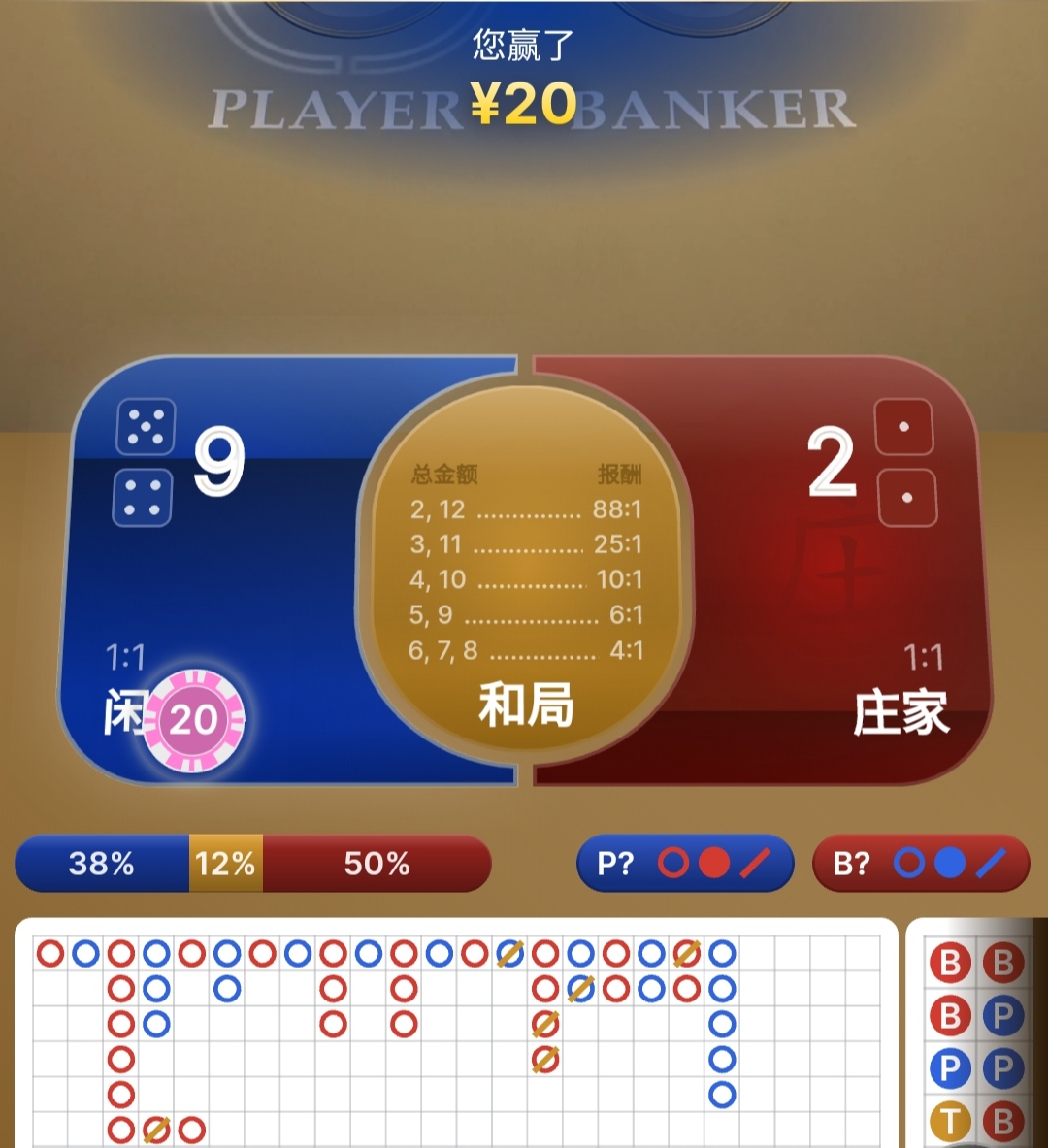This screenshot has width=1048, height=1148.
Task: Open the big road results scoreboard
Action: click(x=456, y=1036)
